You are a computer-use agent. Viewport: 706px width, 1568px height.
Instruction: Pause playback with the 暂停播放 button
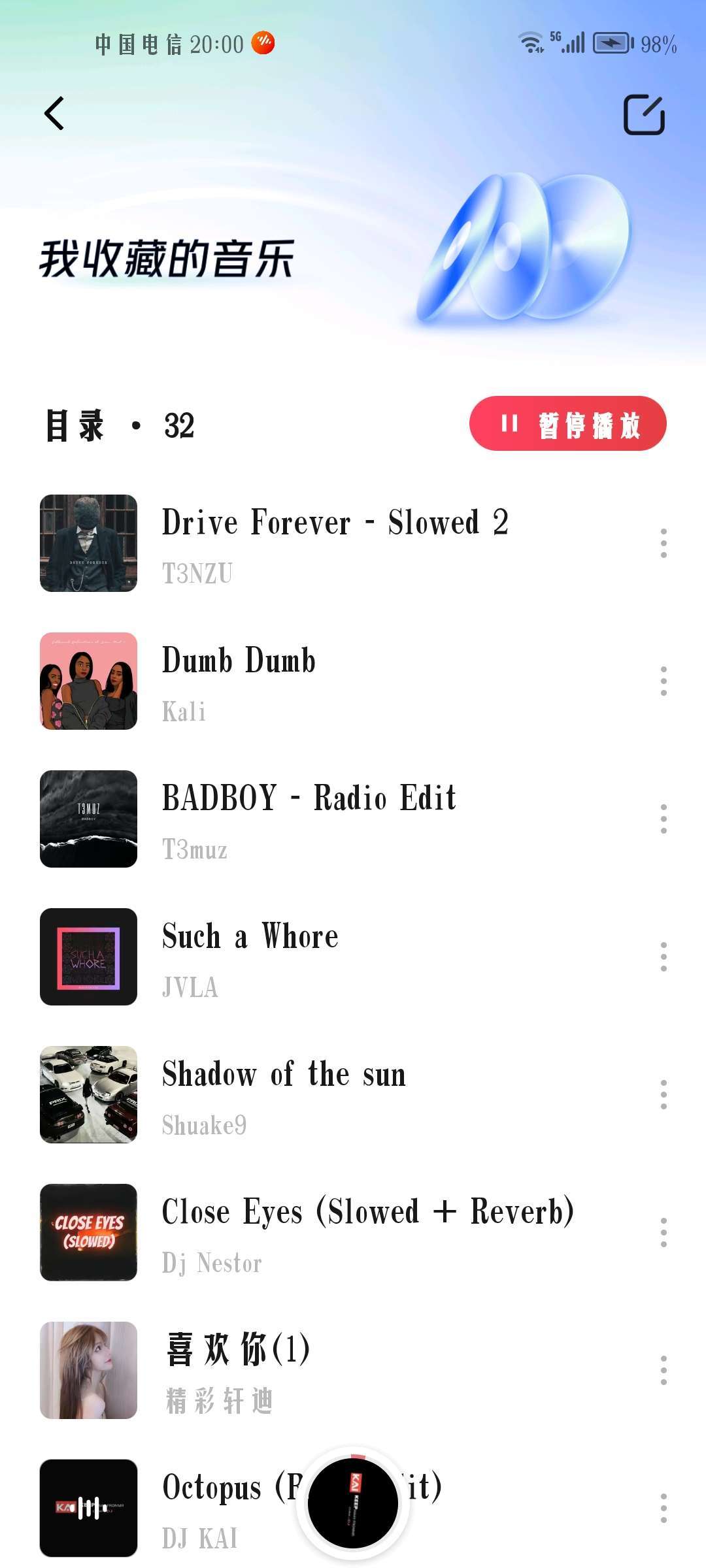point(567,424)
